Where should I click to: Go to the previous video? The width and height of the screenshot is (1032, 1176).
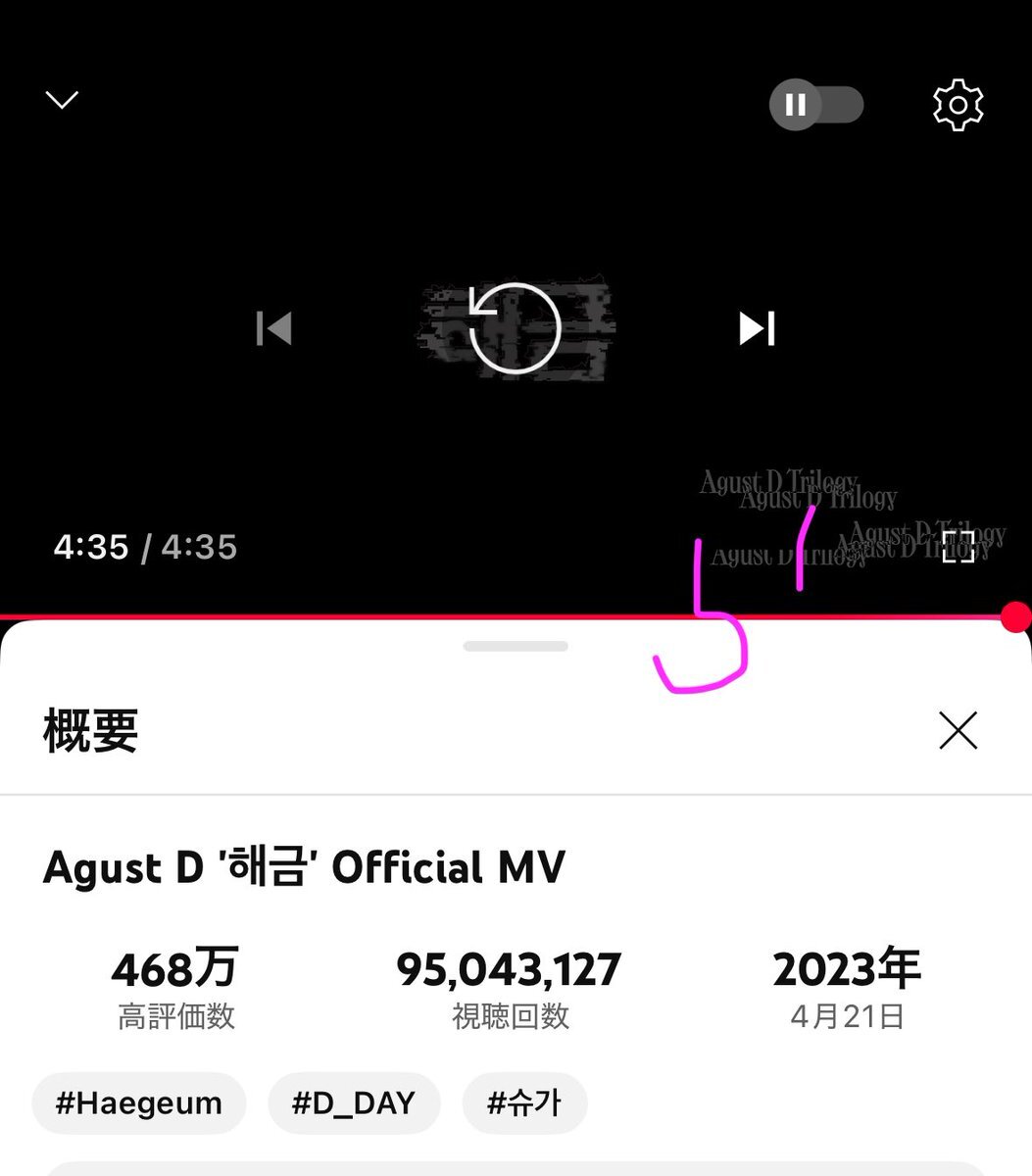pyautogui.click(x=273, y=328)
